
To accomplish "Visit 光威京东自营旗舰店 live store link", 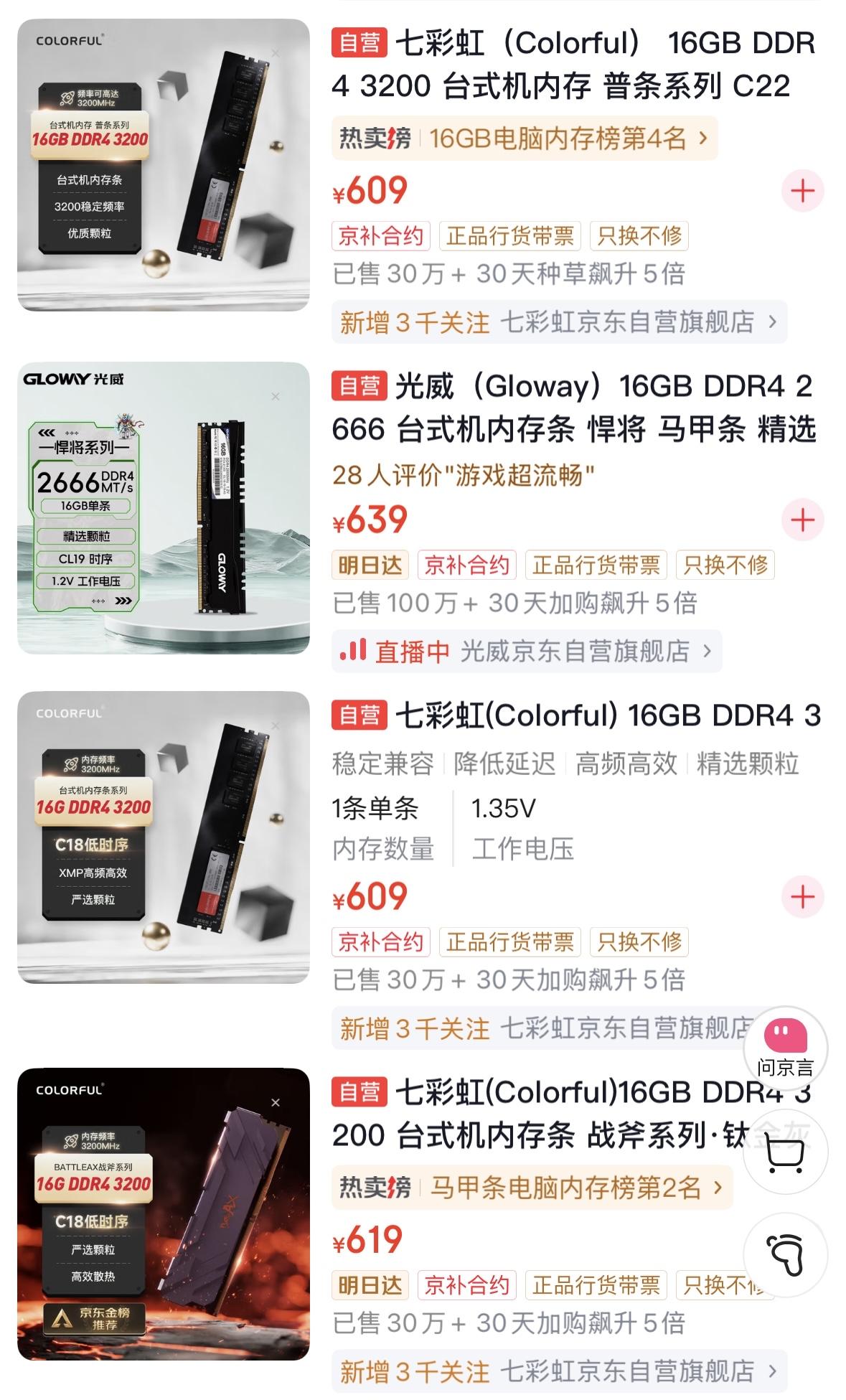I will coord(527,651).
